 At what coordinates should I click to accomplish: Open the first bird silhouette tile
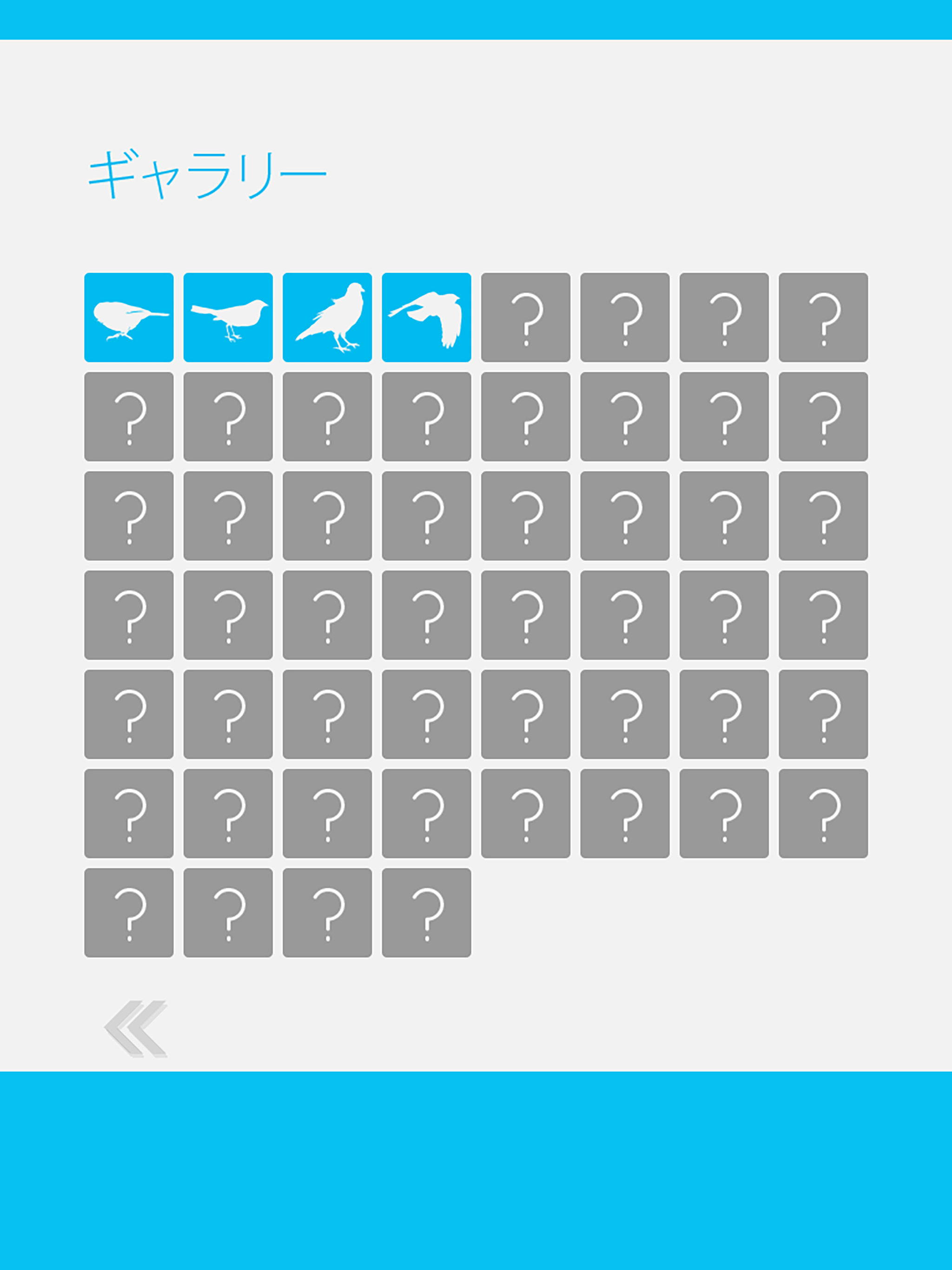[x=129, y=317]
